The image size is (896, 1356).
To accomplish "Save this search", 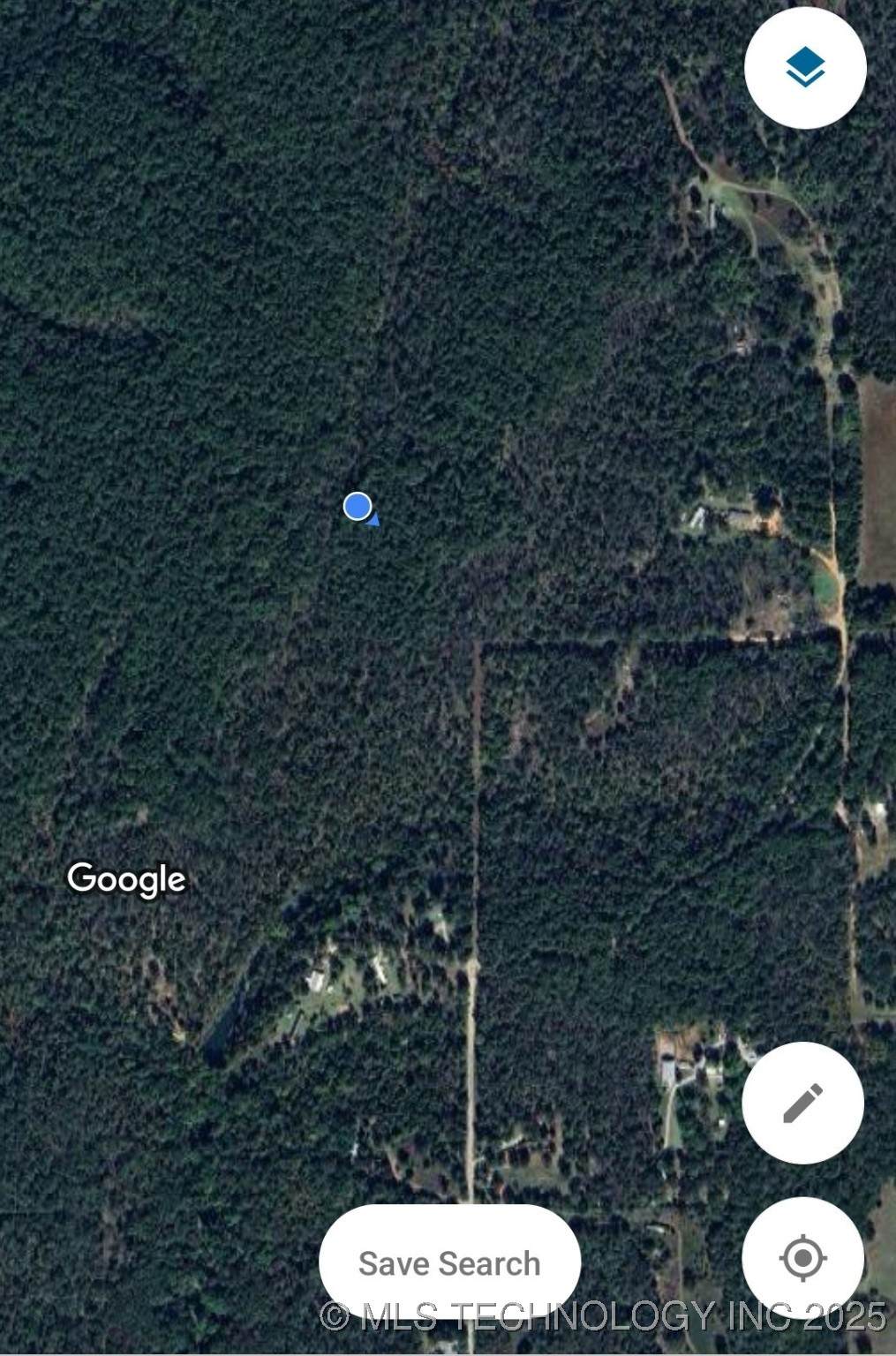I will click(449, 1262).
